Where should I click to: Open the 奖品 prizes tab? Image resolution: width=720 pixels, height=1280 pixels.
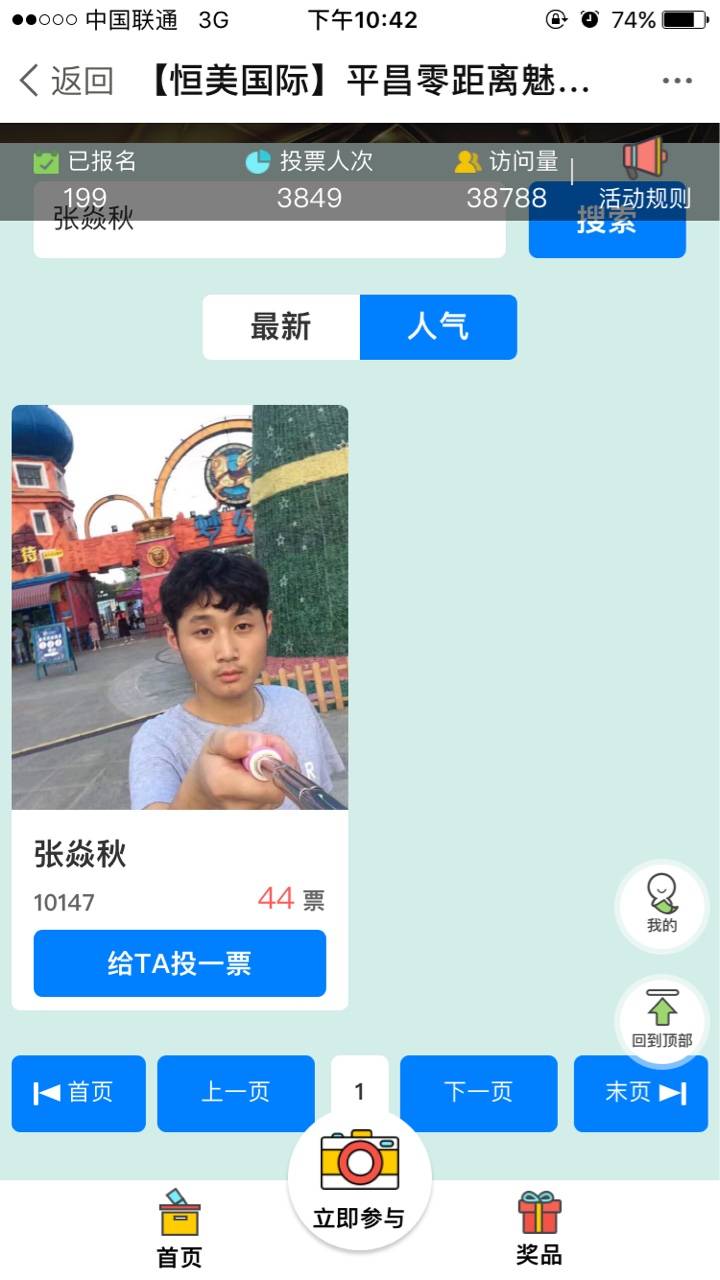(539, 1229)
